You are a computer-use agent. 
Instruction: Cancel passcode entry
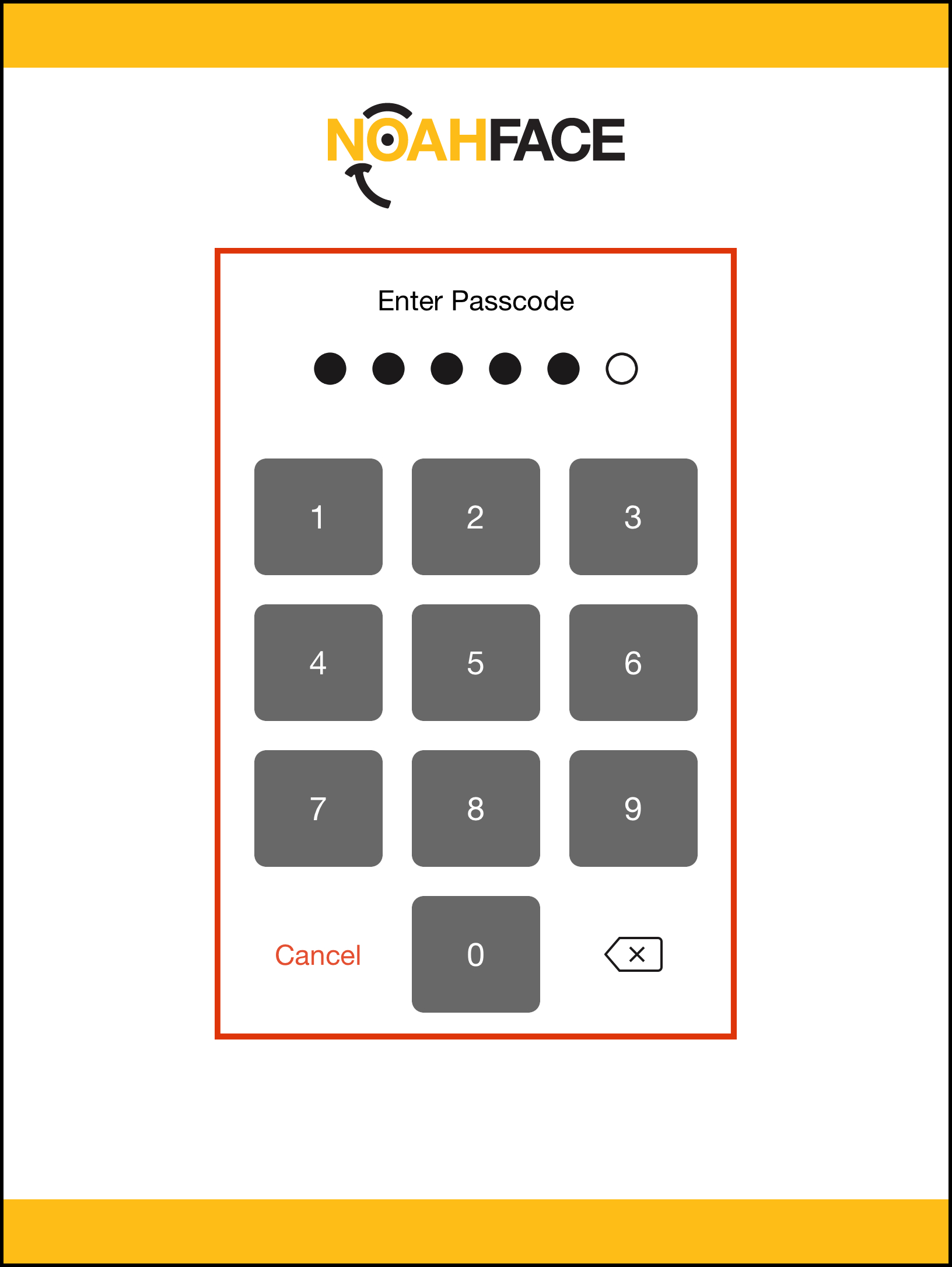click(318, 956)
